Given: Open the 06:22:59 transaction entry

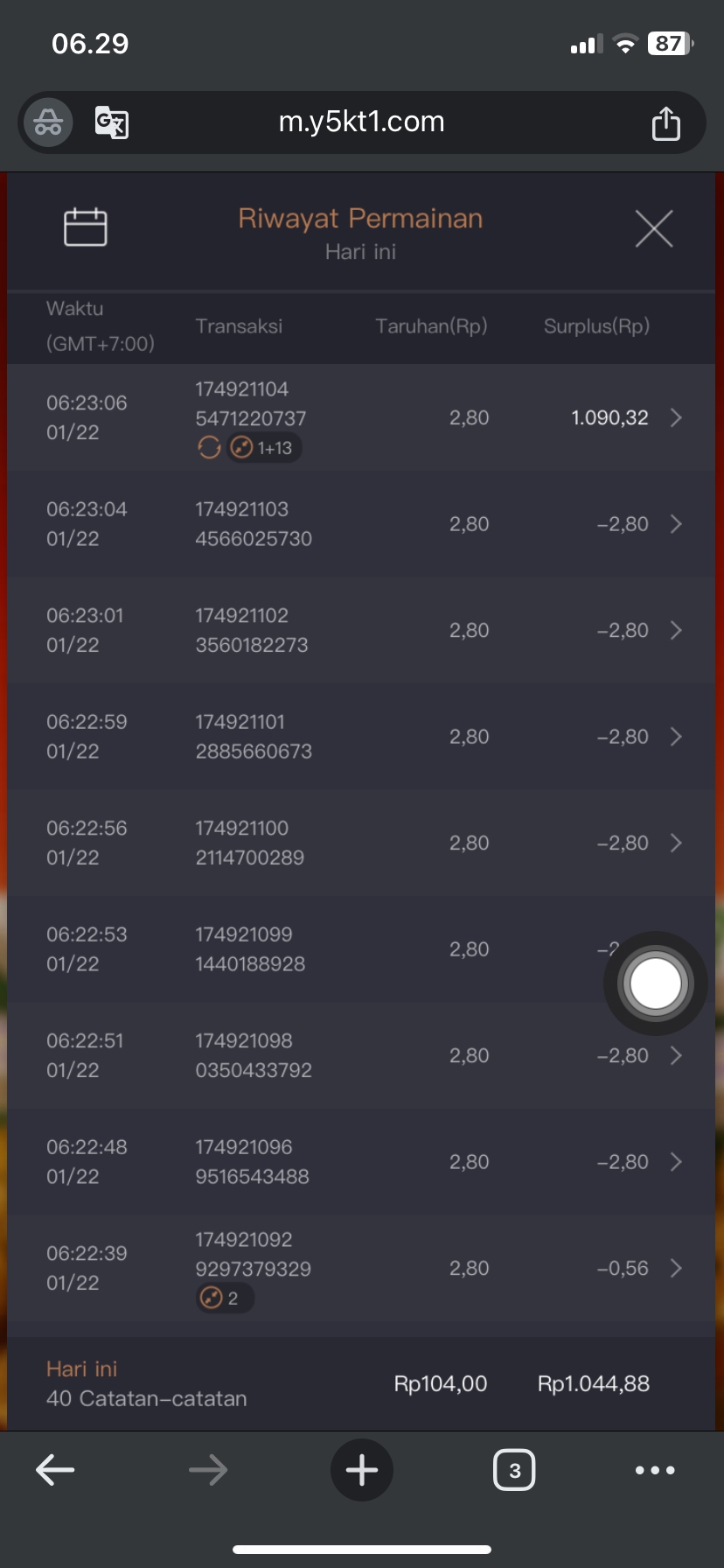Looking at the screenshot, I should pyautogui.click(x=675, y=737).
